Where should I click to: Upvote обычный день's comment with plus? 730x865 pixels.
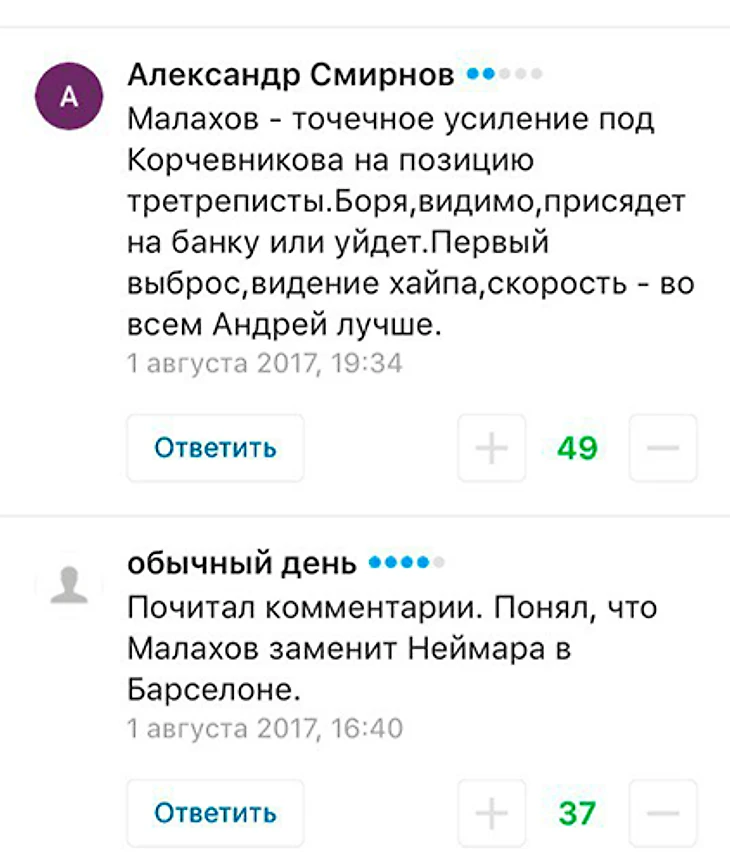pos(491,813)
